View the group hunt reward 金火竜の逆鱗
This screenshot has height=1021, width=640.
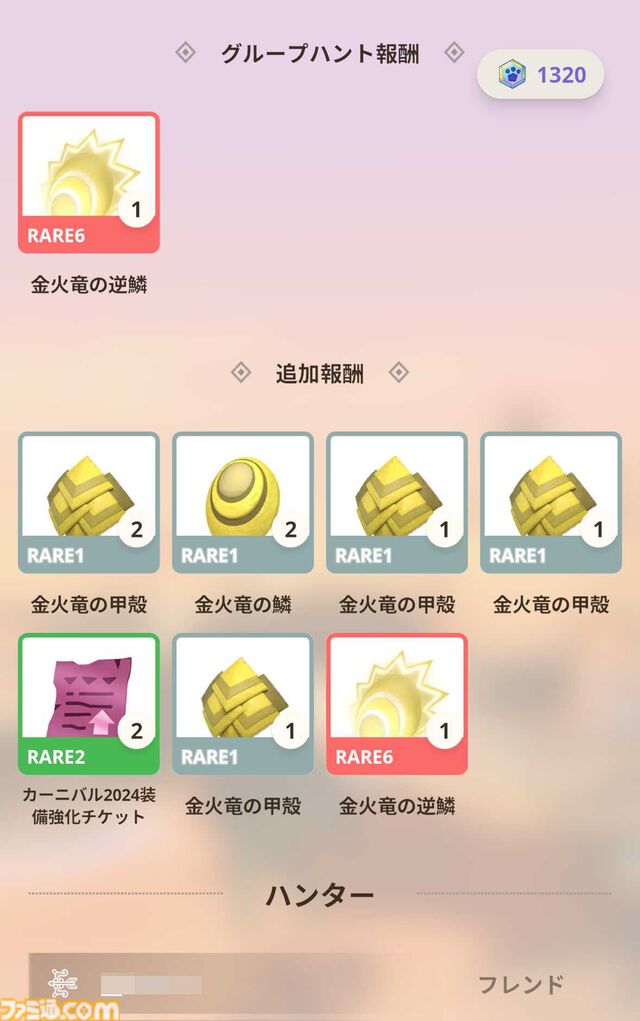(89, 182)
